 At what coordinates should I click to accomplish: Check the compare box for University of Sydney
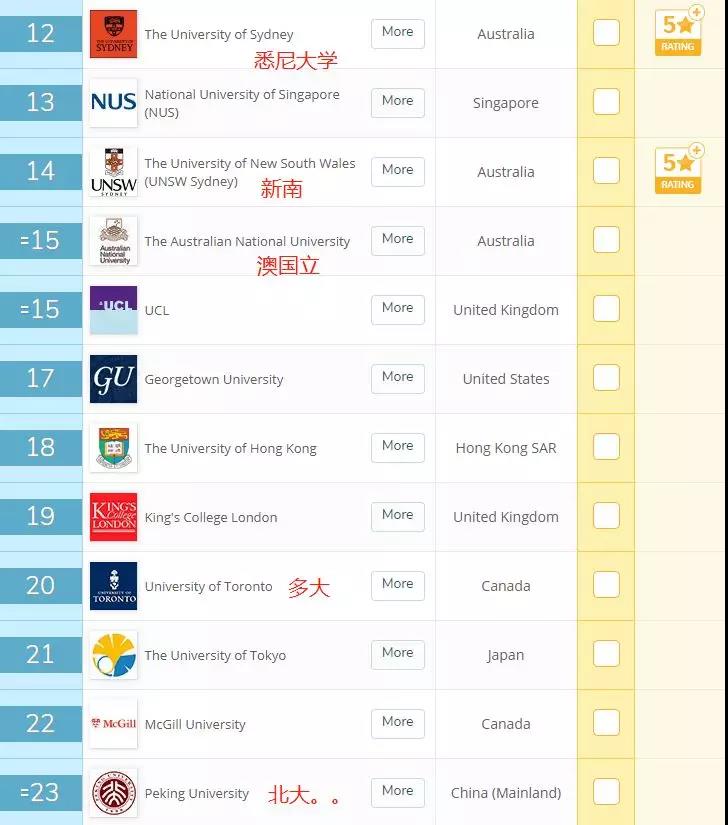click(606, 33)
